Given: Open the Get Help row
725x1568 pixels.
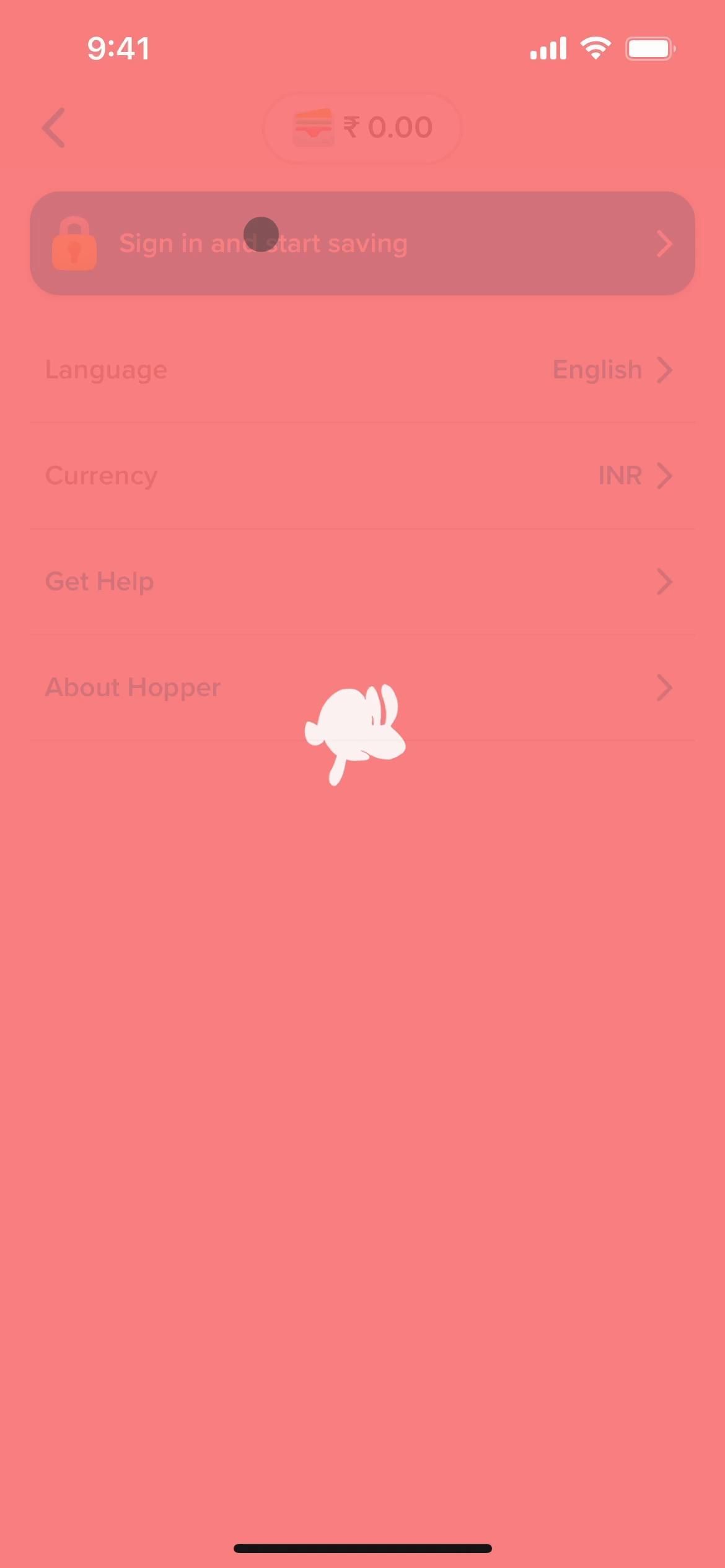Looking at the screenshot, I should click(362, 581).
